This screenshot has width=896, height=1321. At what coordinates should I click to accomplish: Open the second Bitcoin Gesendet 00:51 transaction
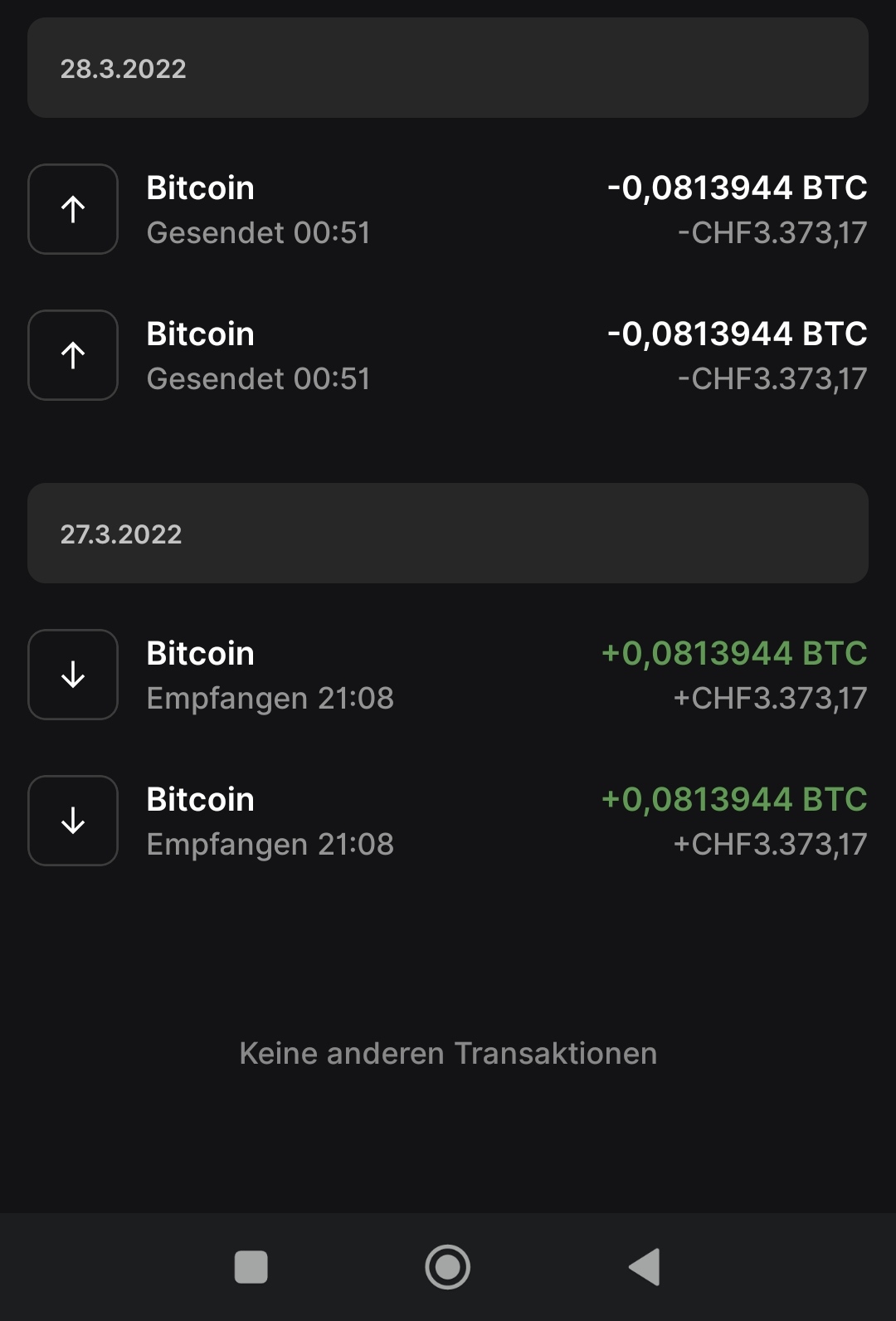(x=448, y=355)
